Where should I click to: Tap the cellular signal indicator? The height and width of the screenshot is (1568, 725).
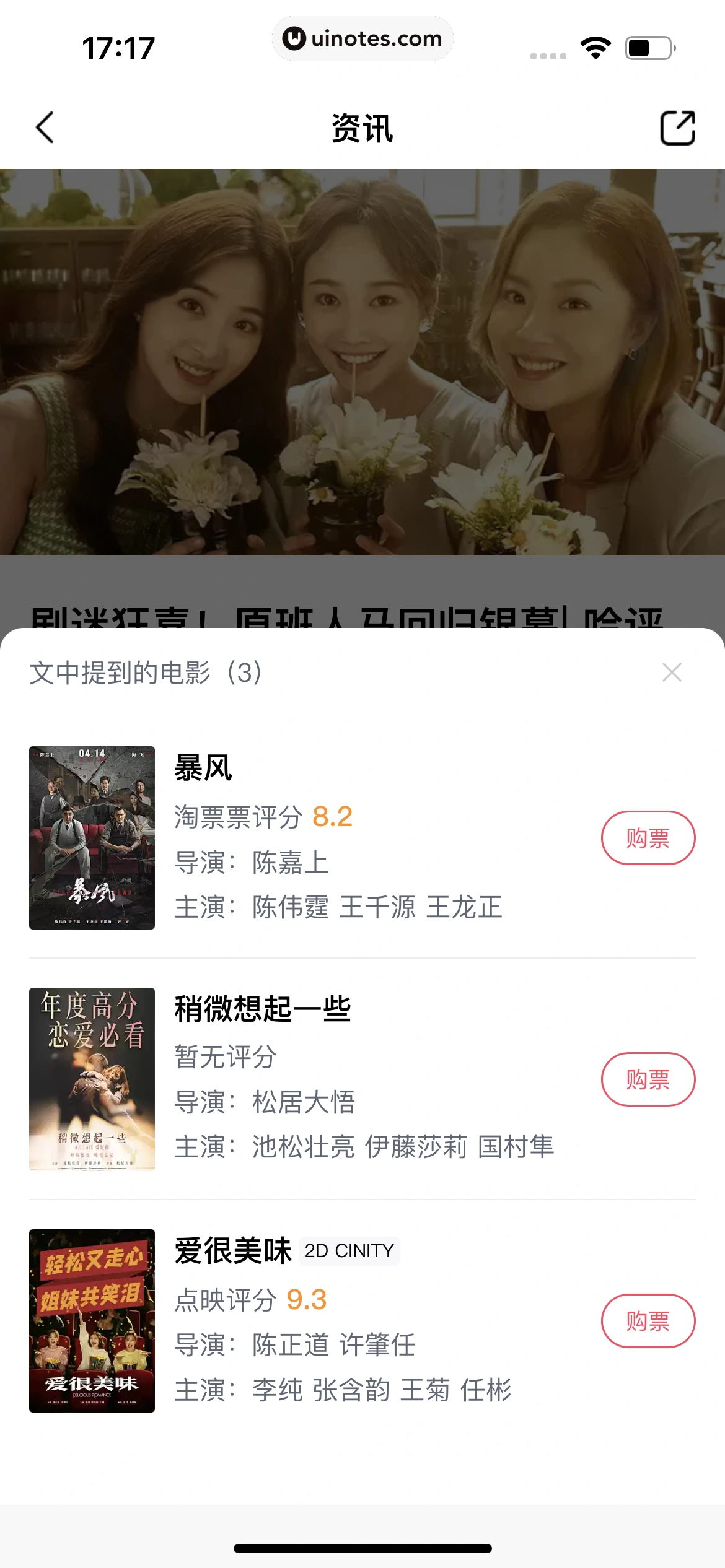click(x=548, y=54)
